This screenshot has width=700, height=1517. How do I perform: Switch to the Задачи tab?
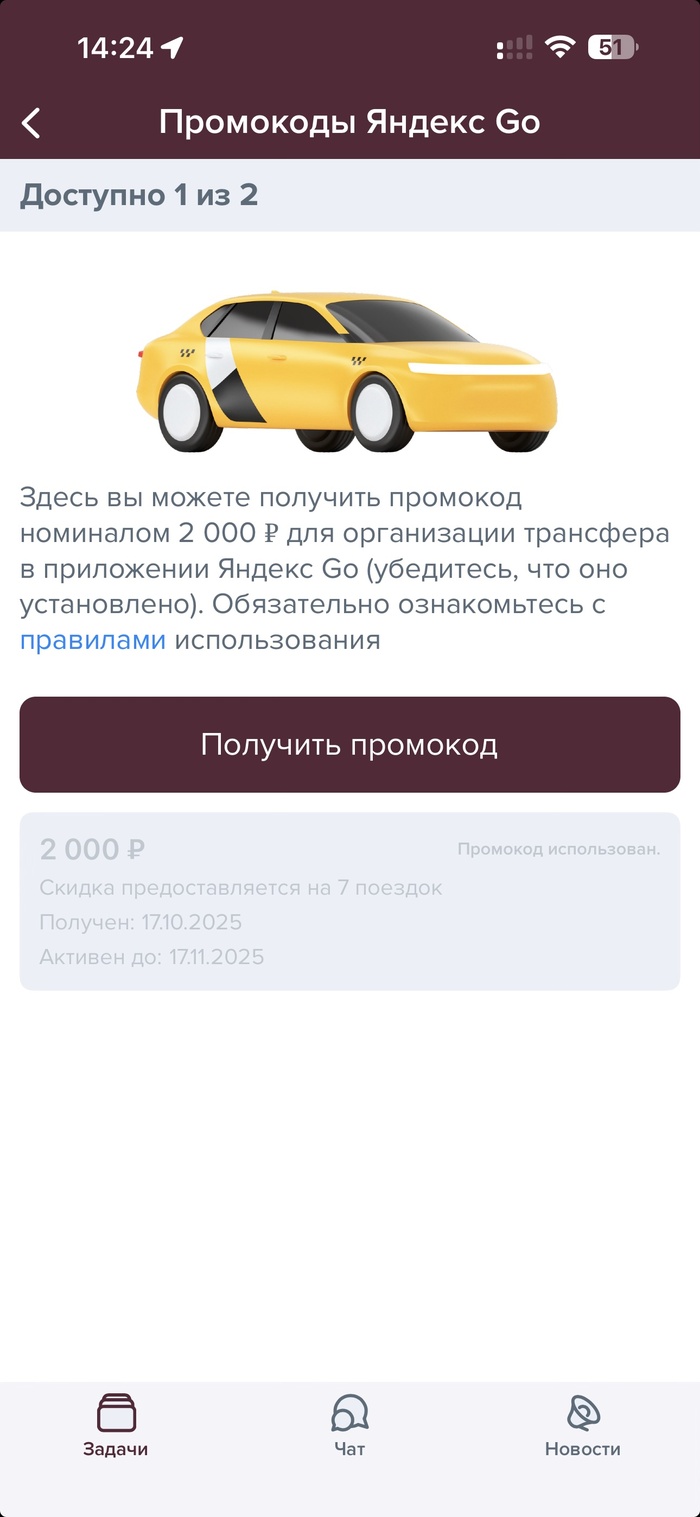pyautogui.click(x=116, y=1426)
